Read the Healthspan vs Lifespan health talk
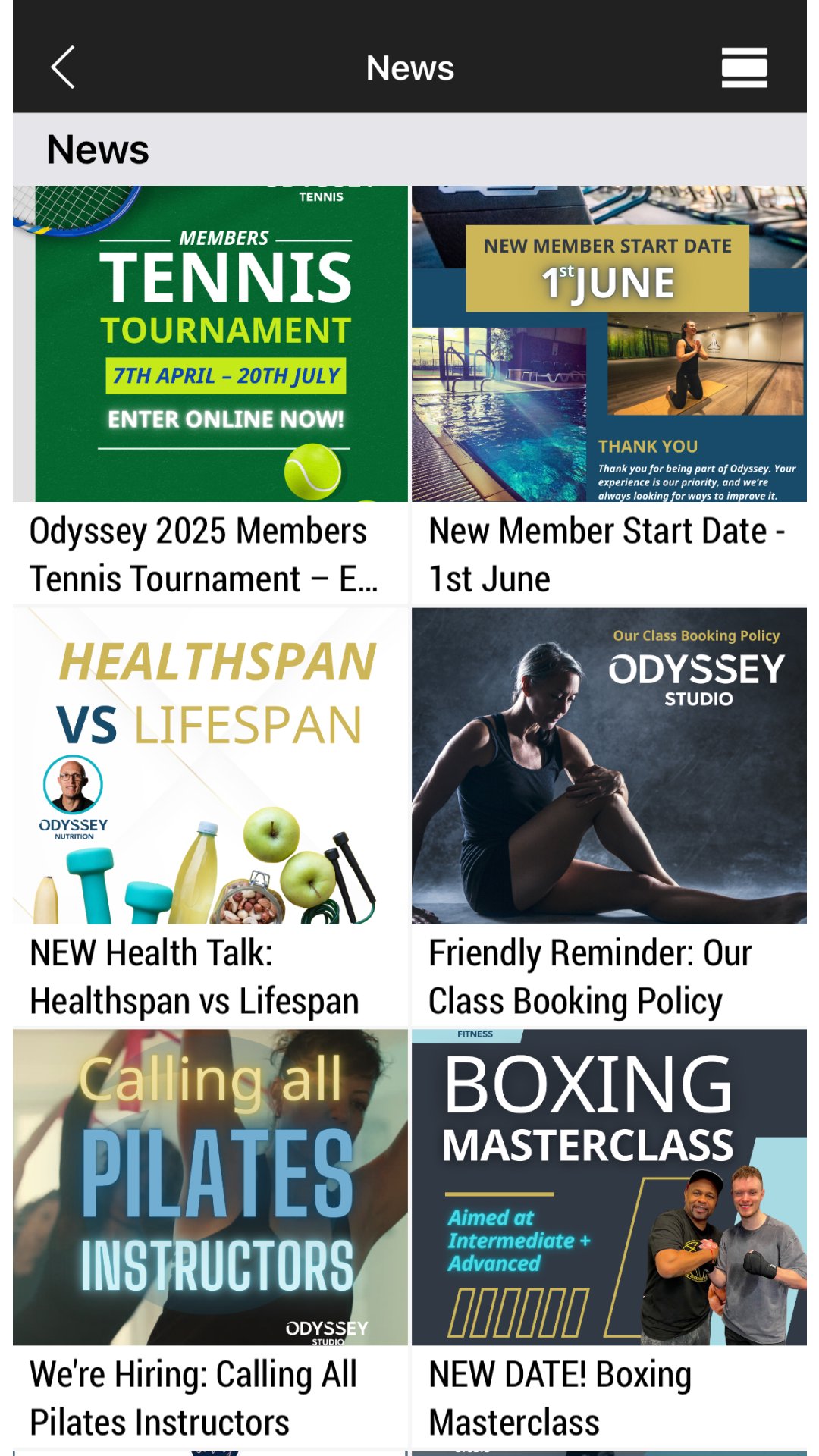Image resolution: width=819 pixels, height=1456 pixels. [x=210, y=817]
